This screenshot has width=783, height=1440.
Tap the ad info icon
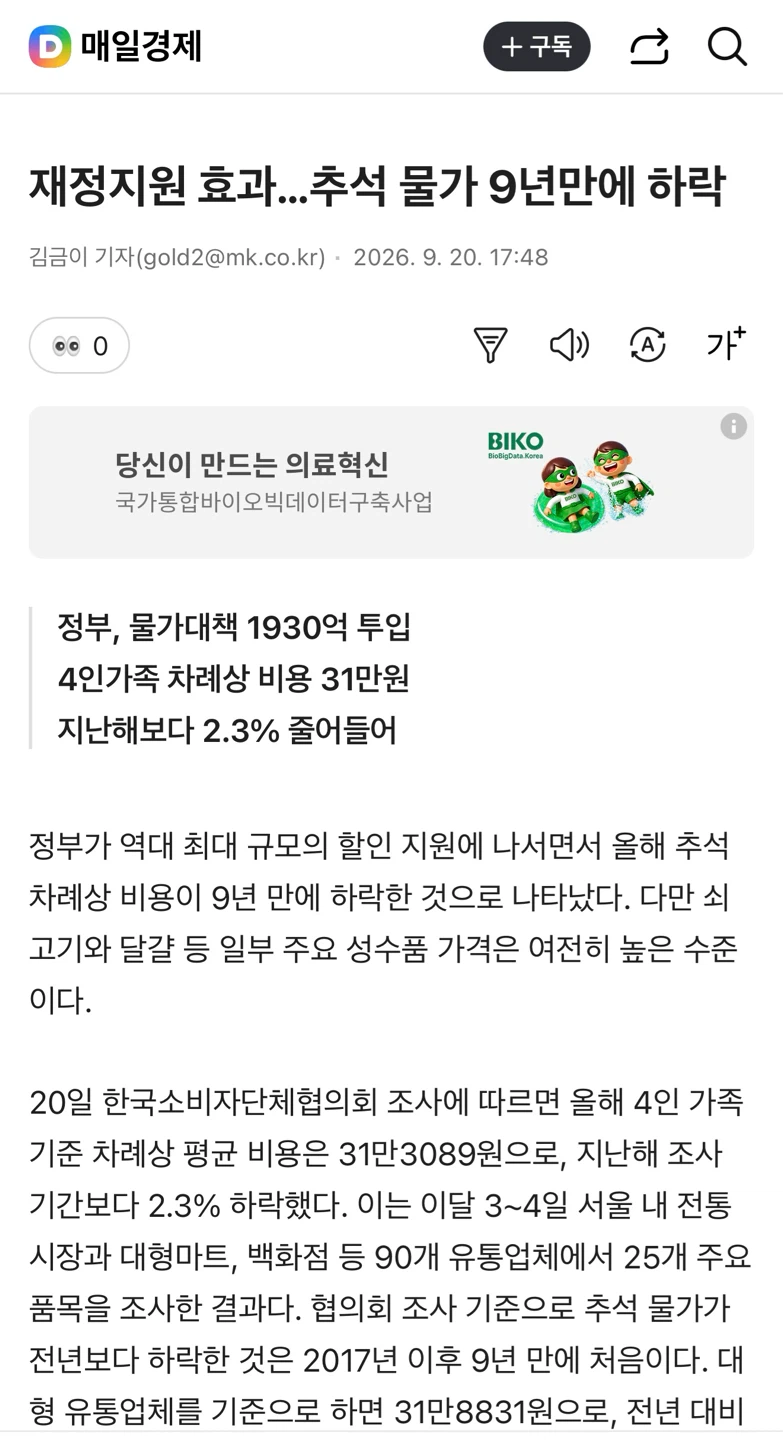tap(734, 426)
